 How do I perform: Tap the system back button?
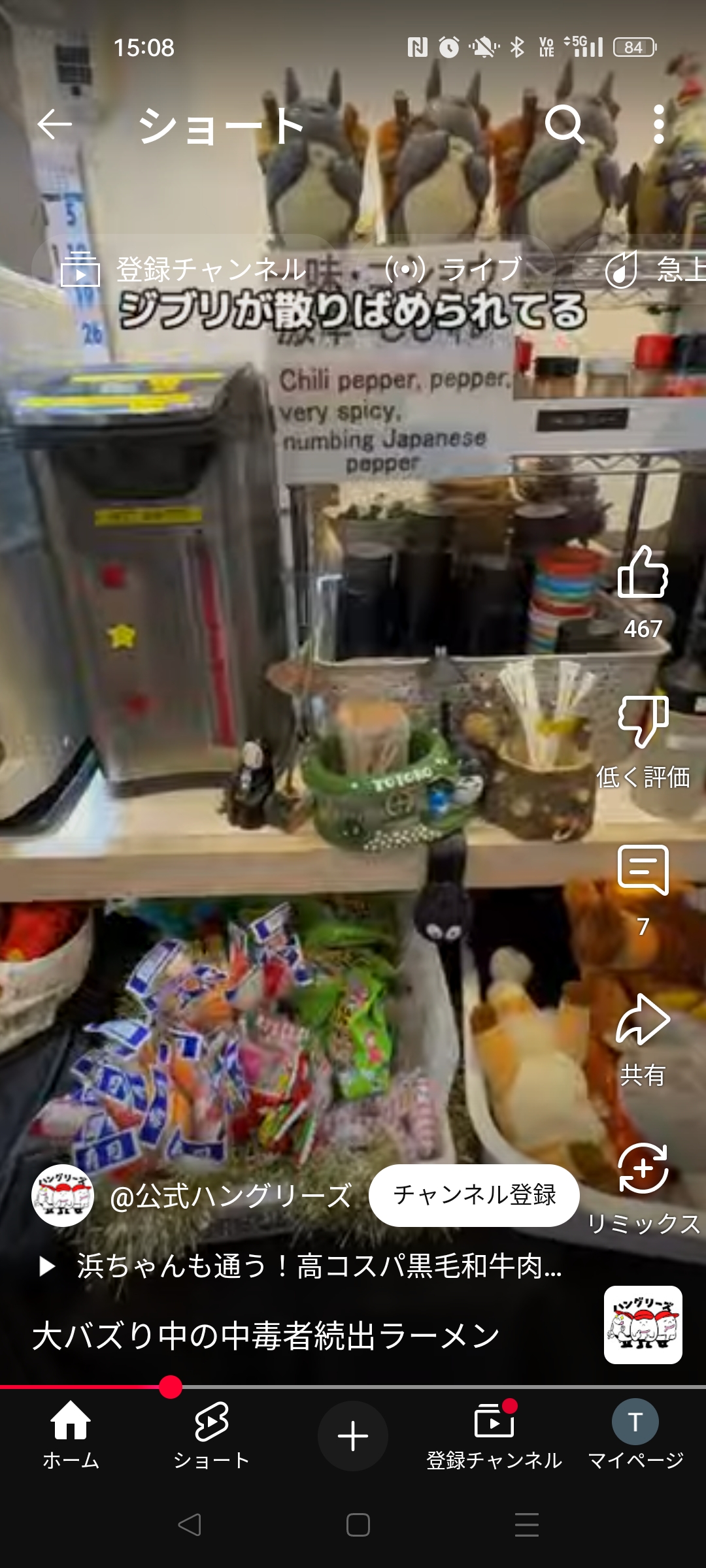pyautogui.click(x=190, y=1525)
